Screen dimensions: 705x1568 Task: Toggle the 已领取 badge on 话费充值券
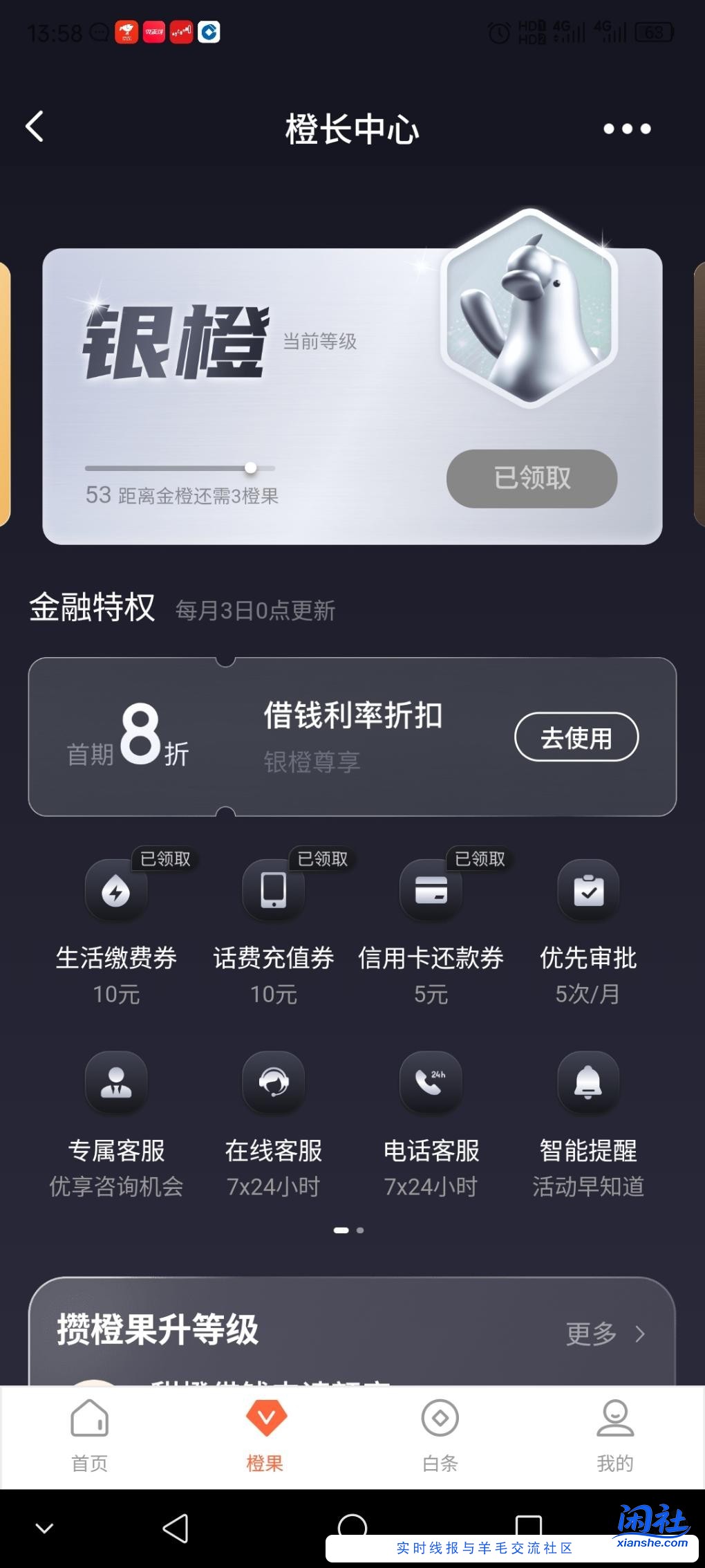click(321, 860)
